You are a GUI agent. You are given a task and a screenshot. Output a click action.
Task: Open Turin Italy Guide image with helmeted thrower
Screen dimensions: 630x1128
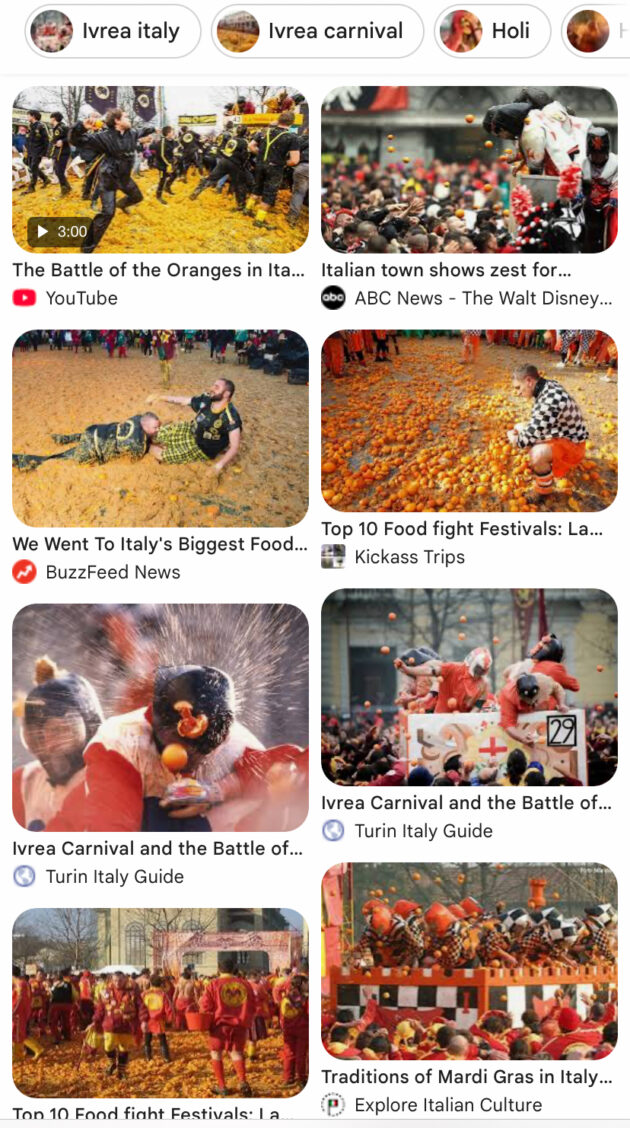tap(160, 717)
